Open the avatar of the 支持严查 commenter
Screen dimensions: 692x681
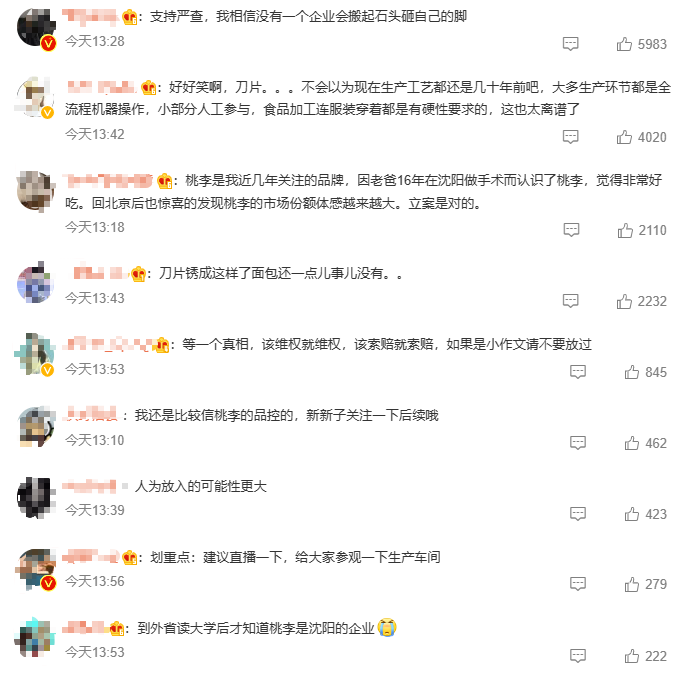pos(36,28)
